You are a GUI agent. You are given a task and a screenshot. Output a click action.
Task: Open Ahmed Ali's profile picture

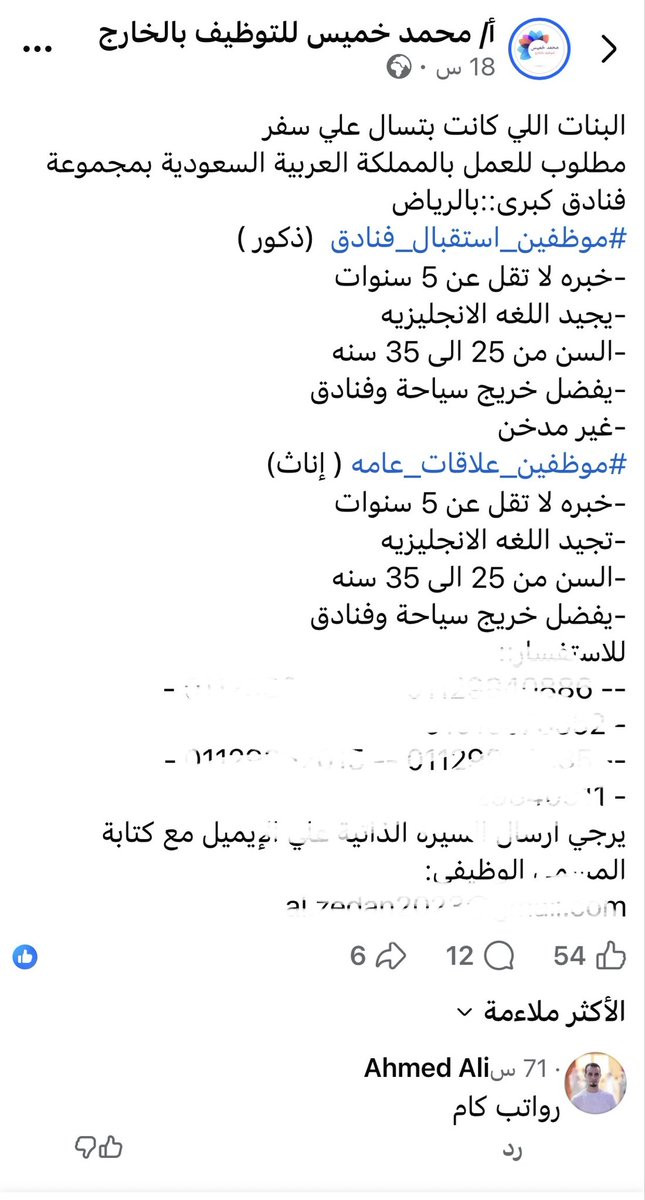point(596,1083)
